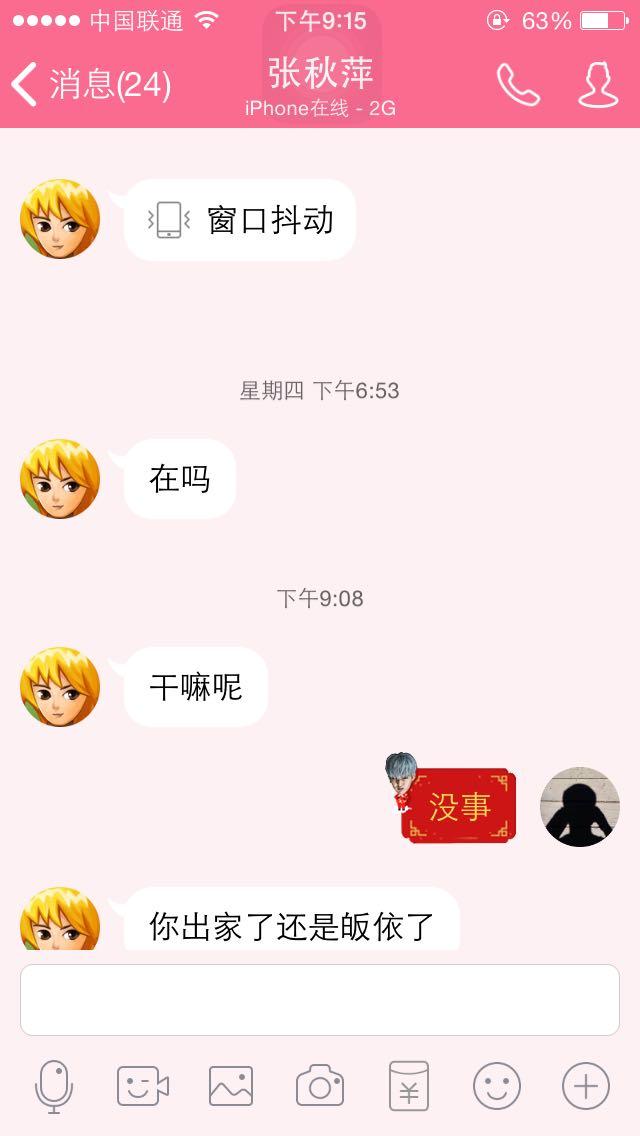Screen dimensions: 640x1136
Task: Open more options with the plus icon
Action: (x=585, y=1086)
